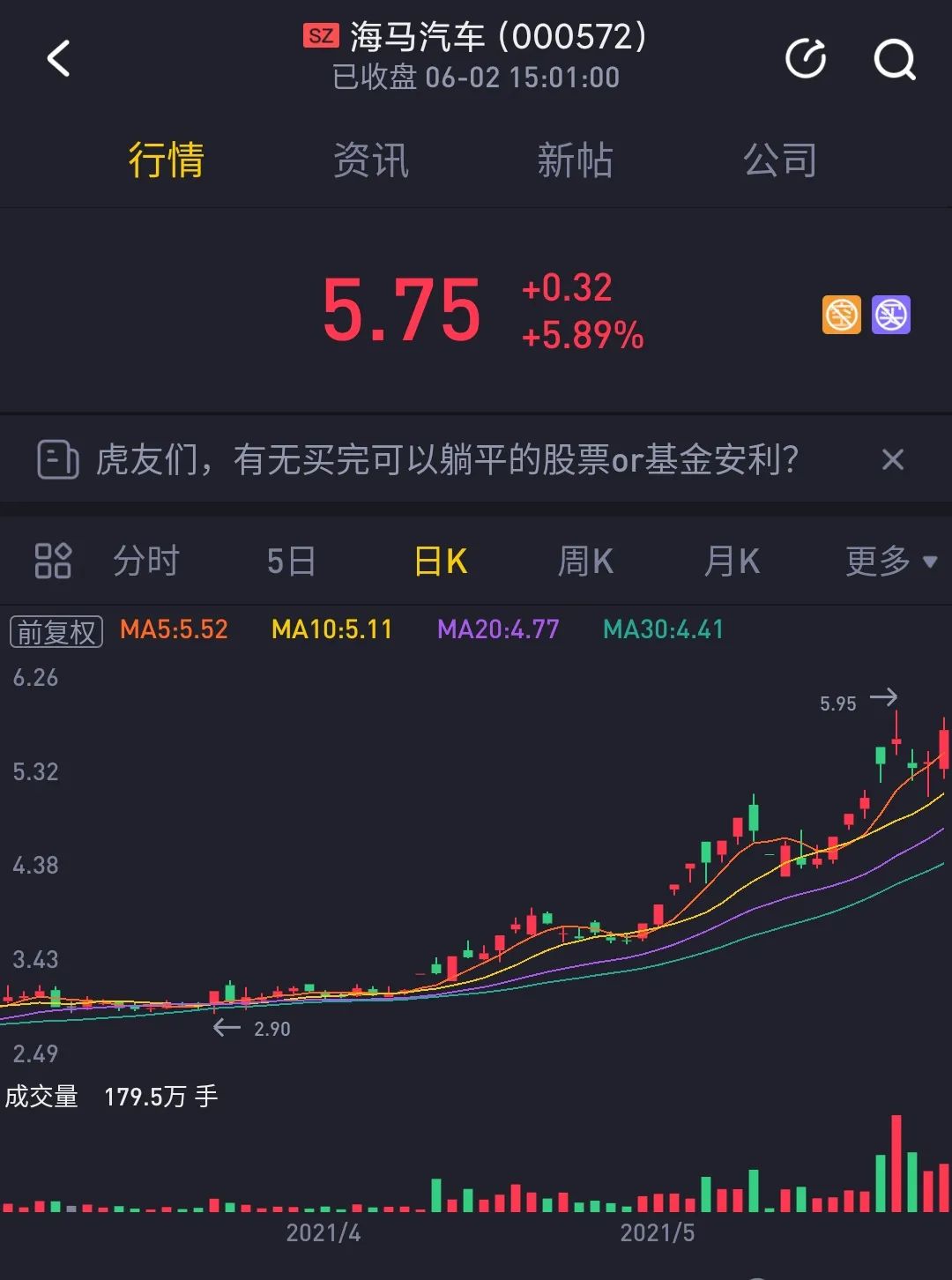Switch to the 资讯 tab
The image size is (952, 1280).
coord(371,160)
